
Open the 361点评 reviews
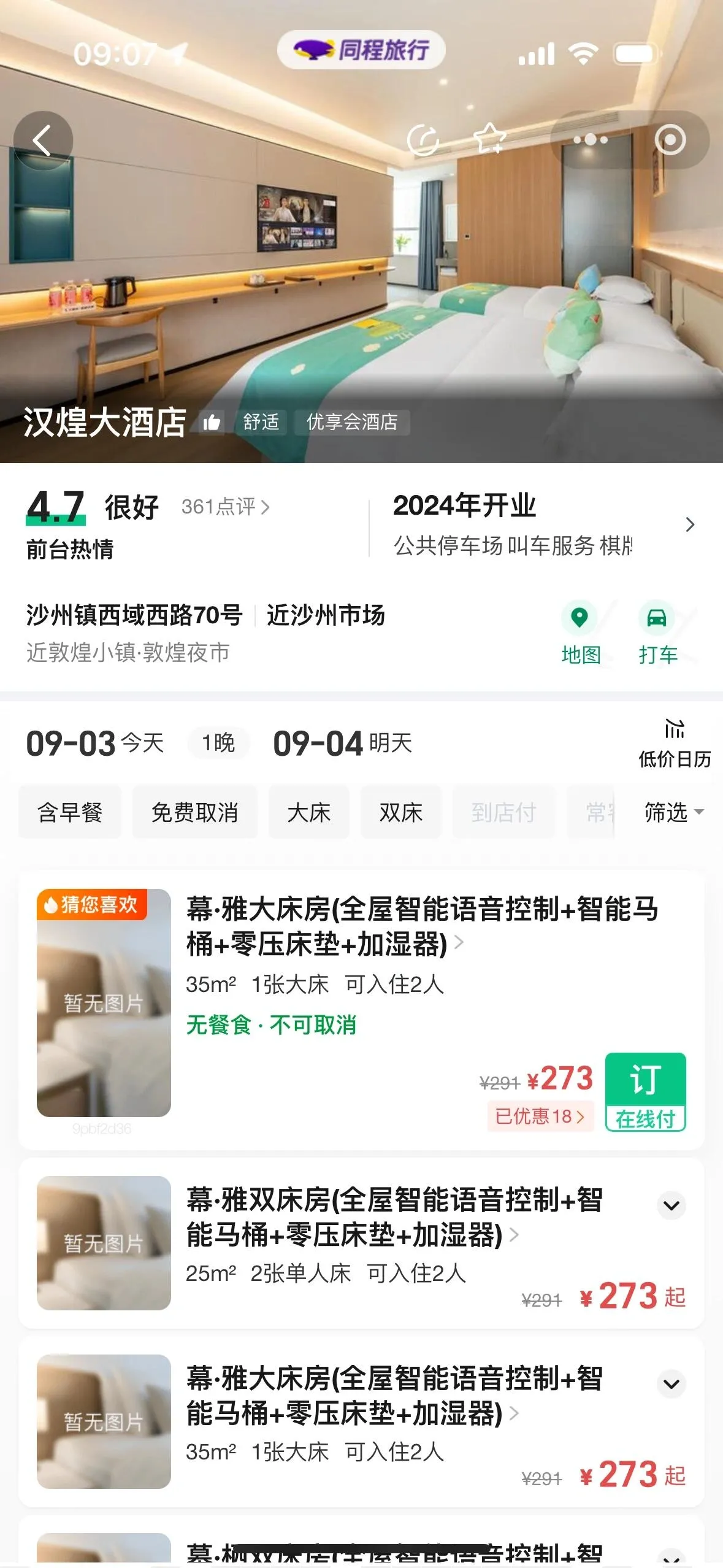[225, 507]
